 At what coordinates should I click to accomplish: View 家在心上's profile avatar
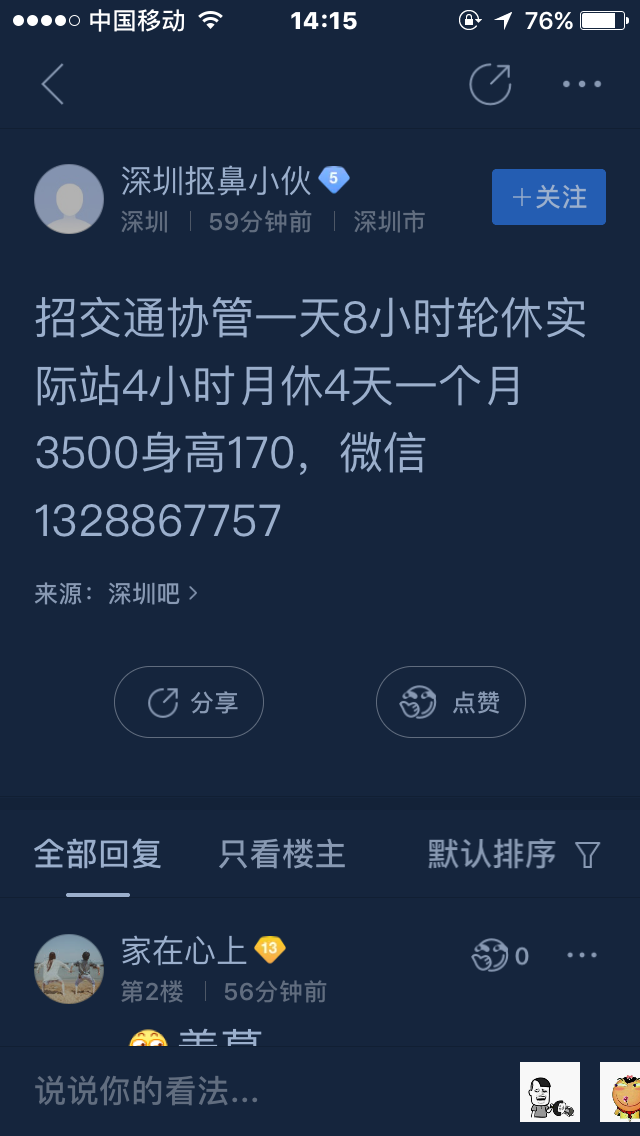[69, 969]
